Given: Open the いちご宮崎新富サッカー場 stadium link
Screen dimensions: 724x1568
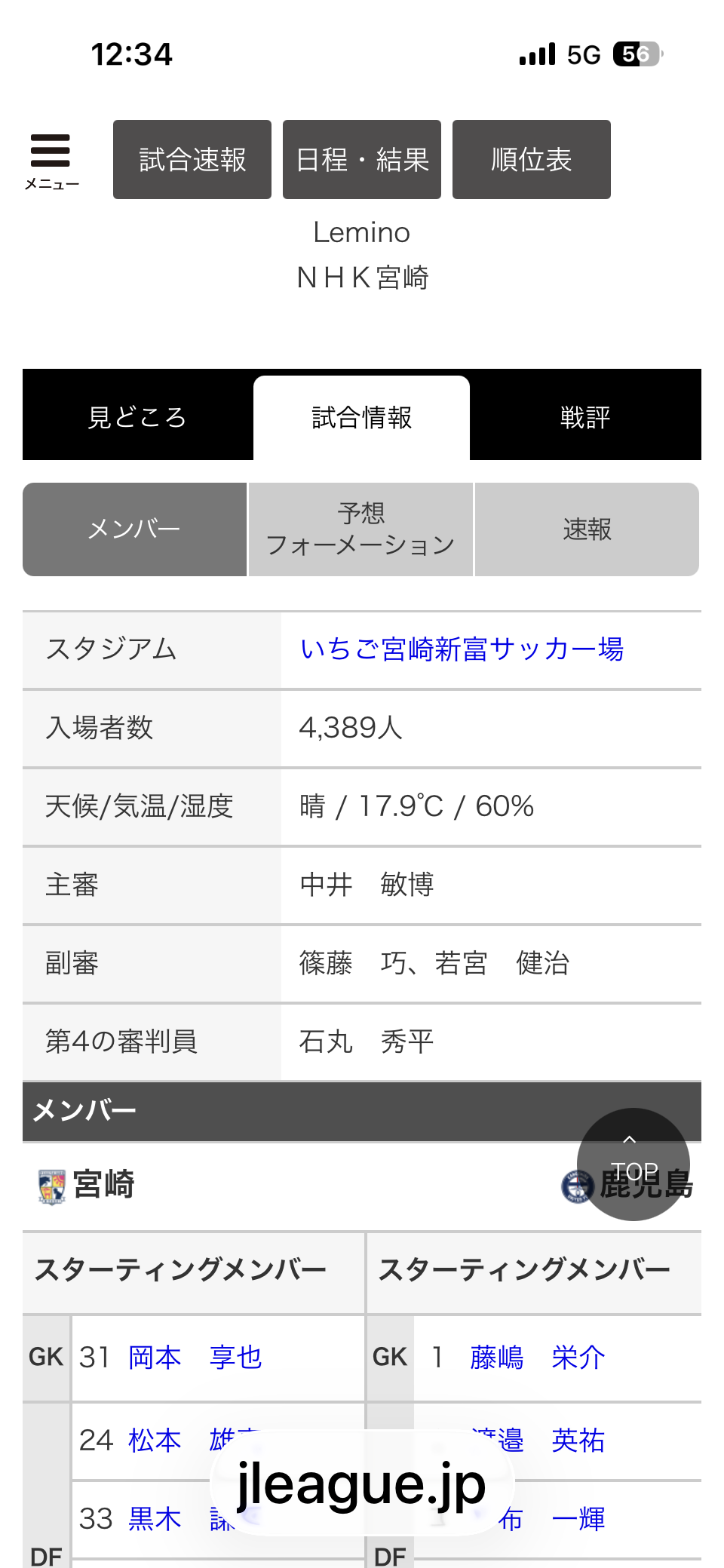Looking at the screenshot, I should 462,649.
